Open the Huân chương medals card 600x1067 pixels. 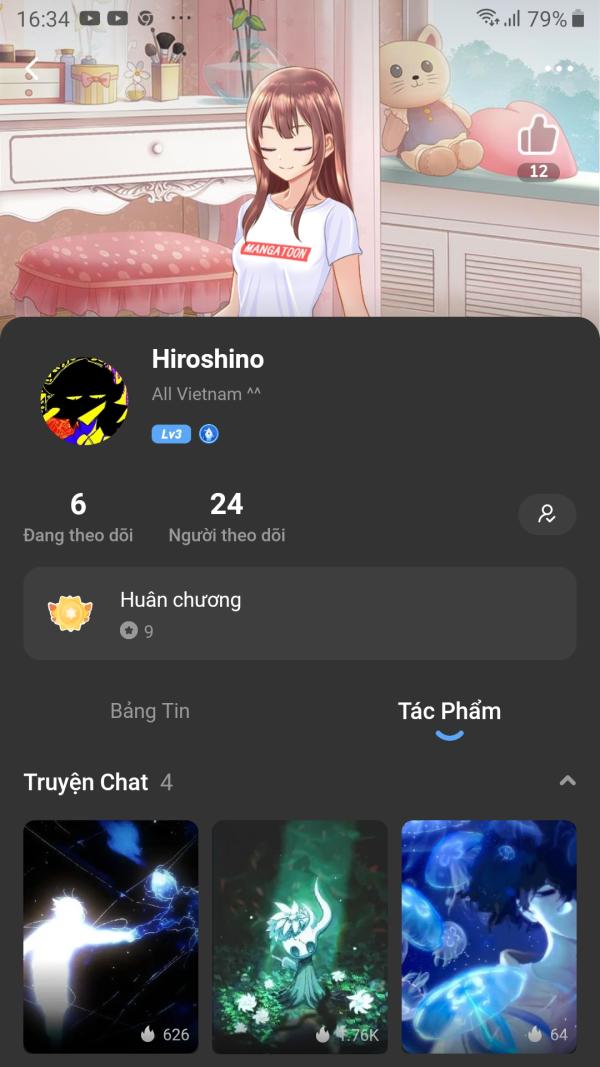click(x=300, y=613)
